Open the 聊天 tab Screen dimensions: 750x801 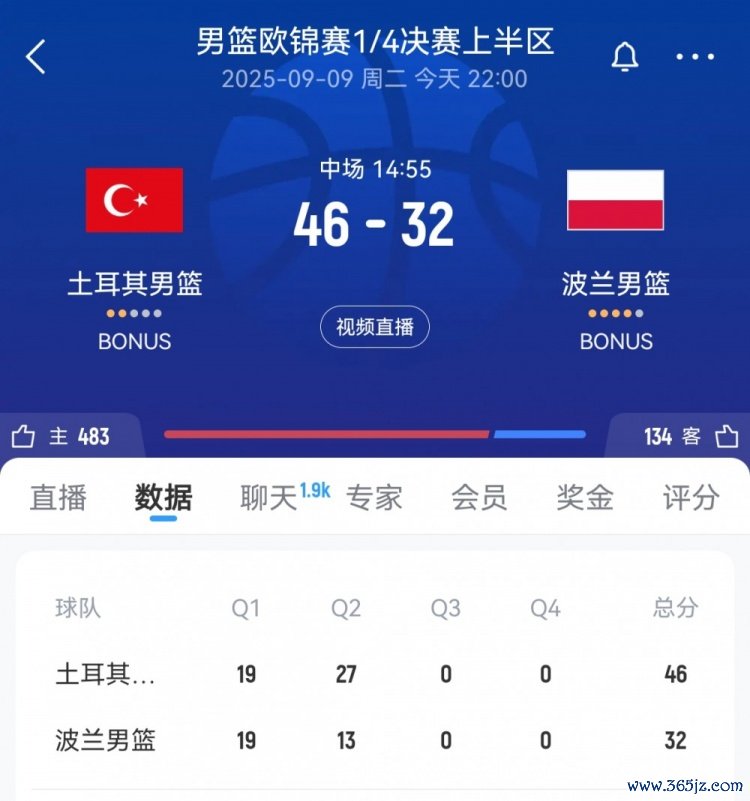[269, 497]
